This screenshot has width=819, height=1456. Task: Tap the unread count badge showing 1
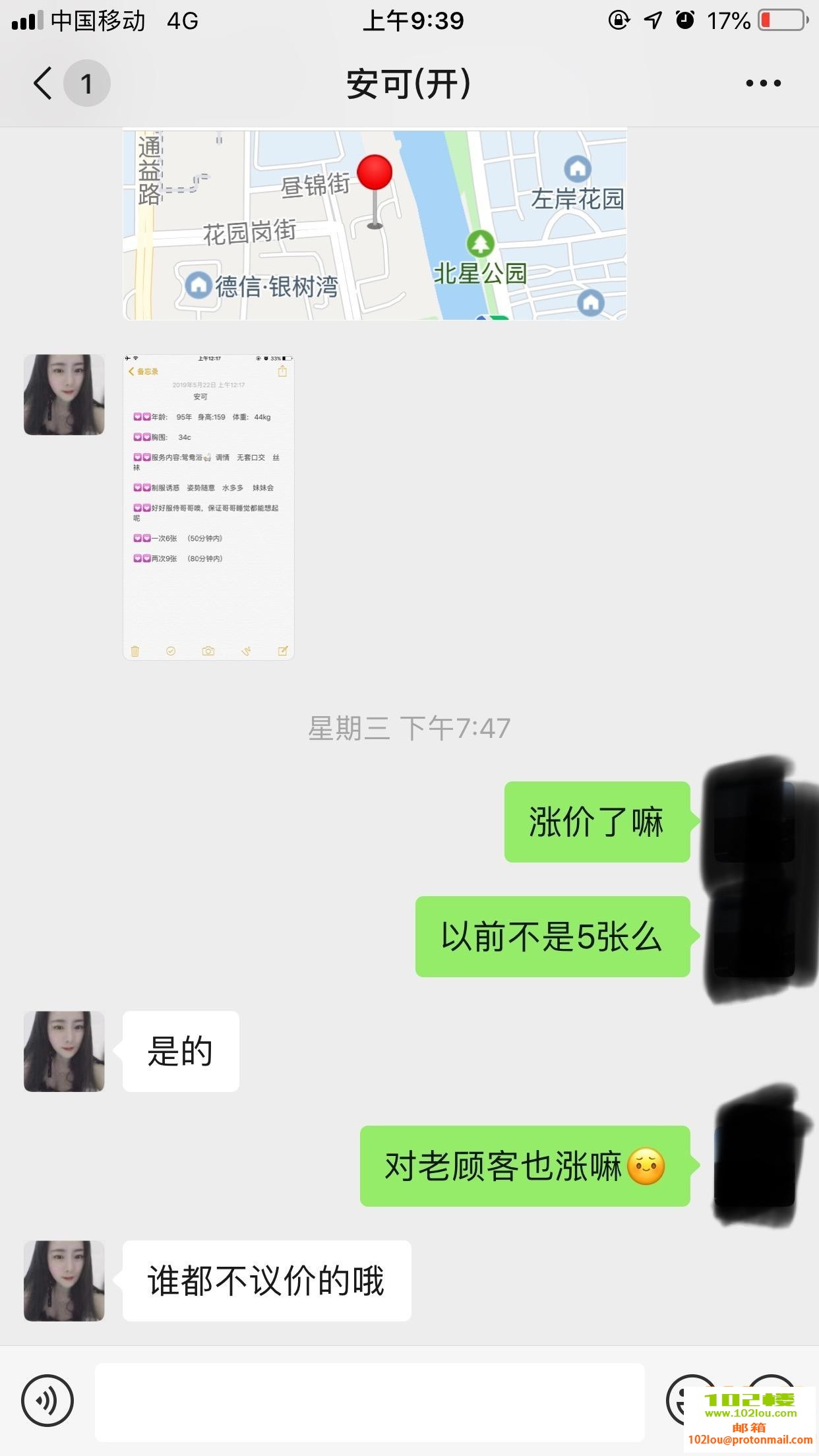coord(86,83)
